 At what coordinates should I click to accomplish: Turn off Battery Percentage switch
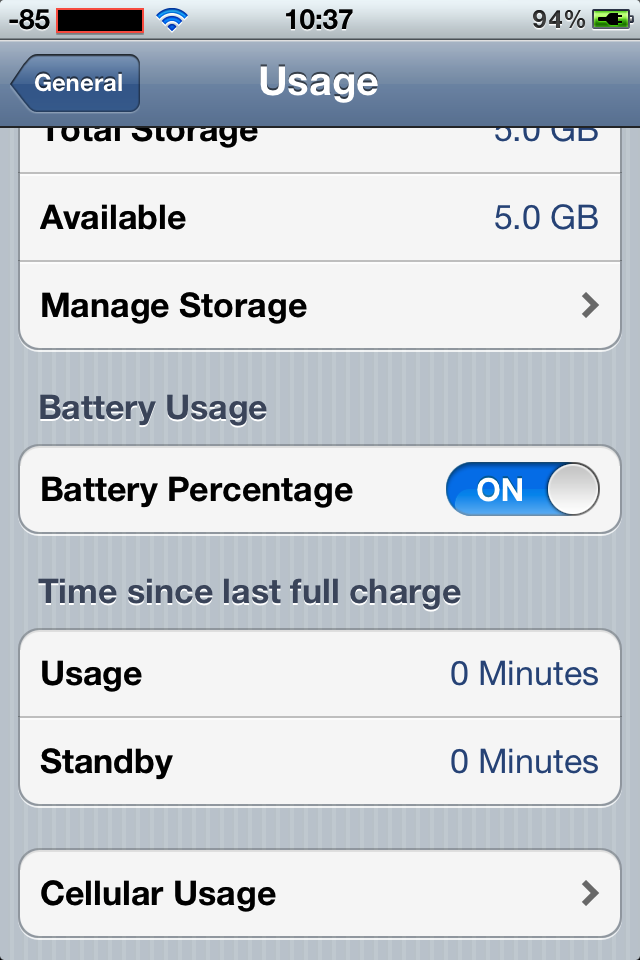[522, 490]
